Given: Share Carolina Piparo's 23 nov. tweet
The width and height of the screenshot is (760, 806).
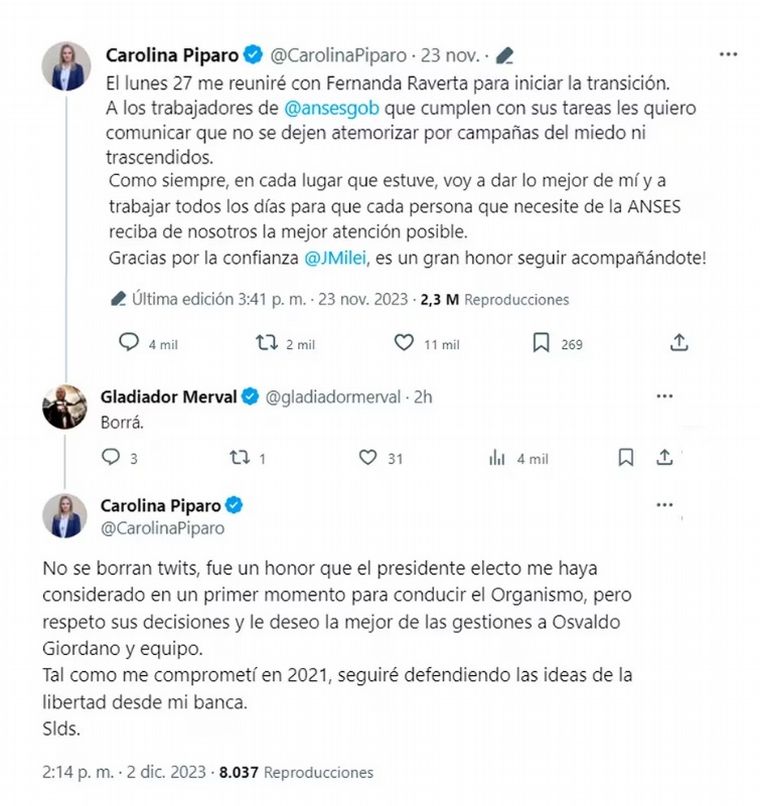Looking at the screenshot, I should coord(679,343).
